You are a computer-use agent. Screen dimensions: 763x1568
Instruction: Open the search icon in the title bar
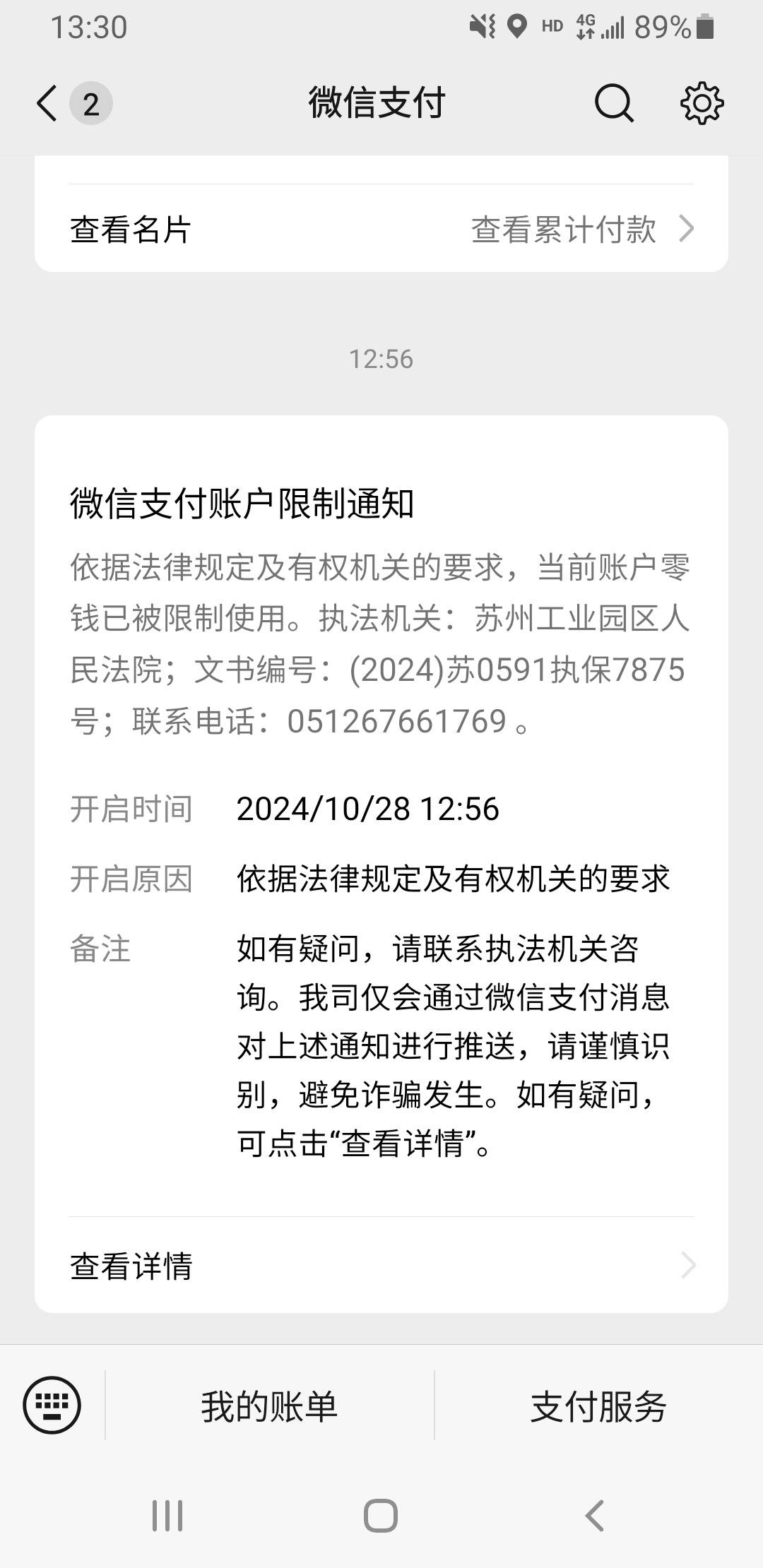click(613, 102)
